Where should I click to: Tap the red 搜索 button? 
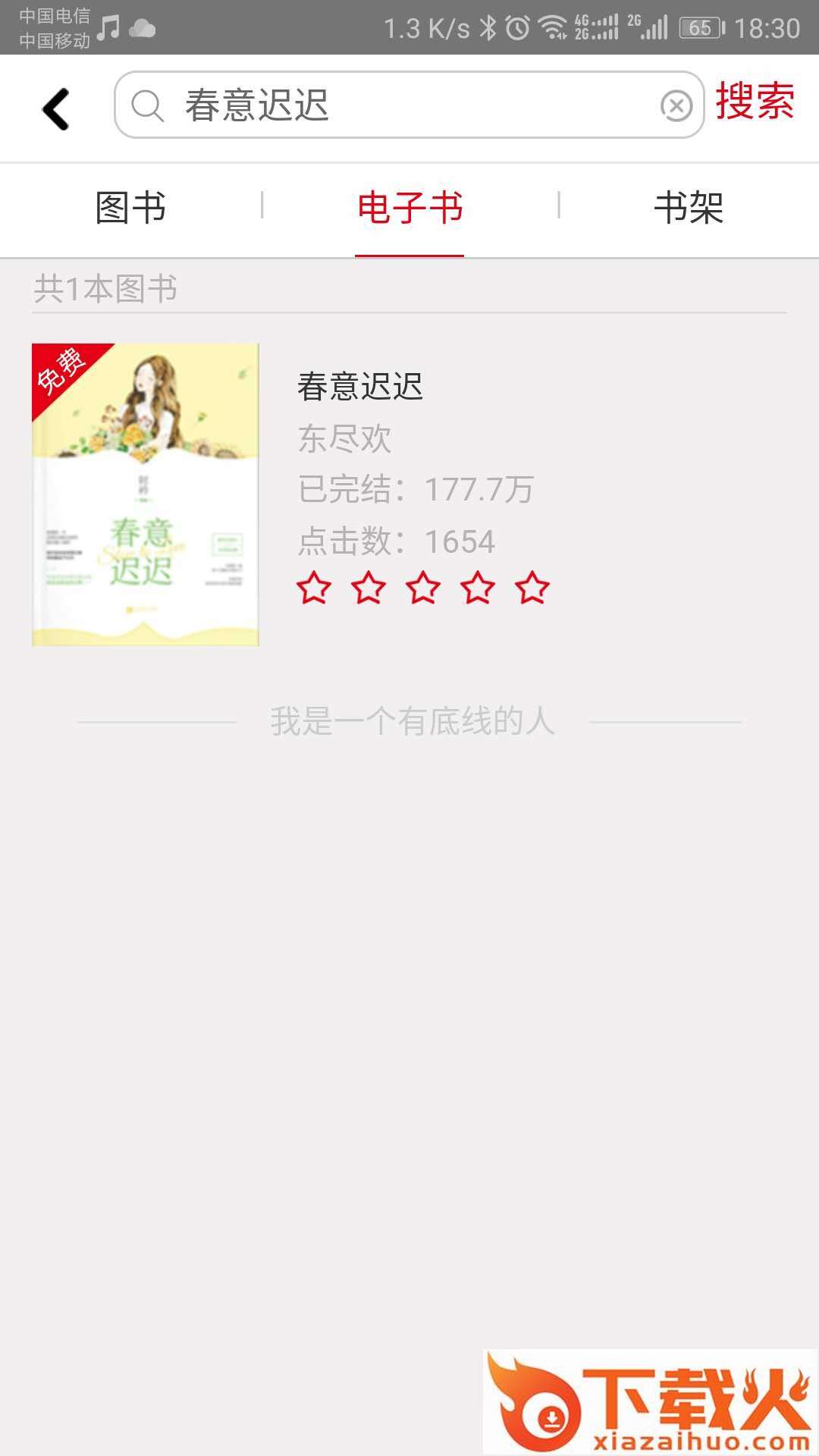[755, 102]
